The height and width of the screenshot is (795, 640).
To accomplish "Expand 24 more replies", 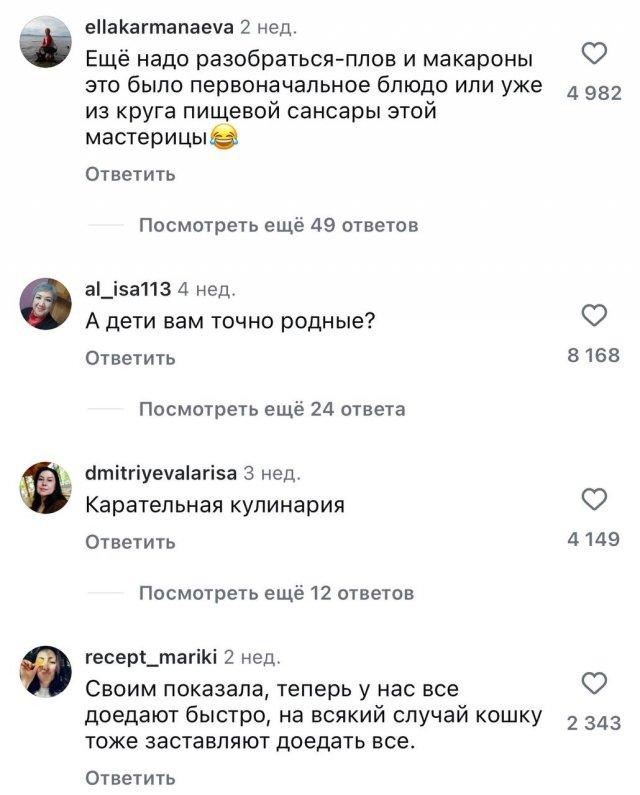I will coord(271,409).
